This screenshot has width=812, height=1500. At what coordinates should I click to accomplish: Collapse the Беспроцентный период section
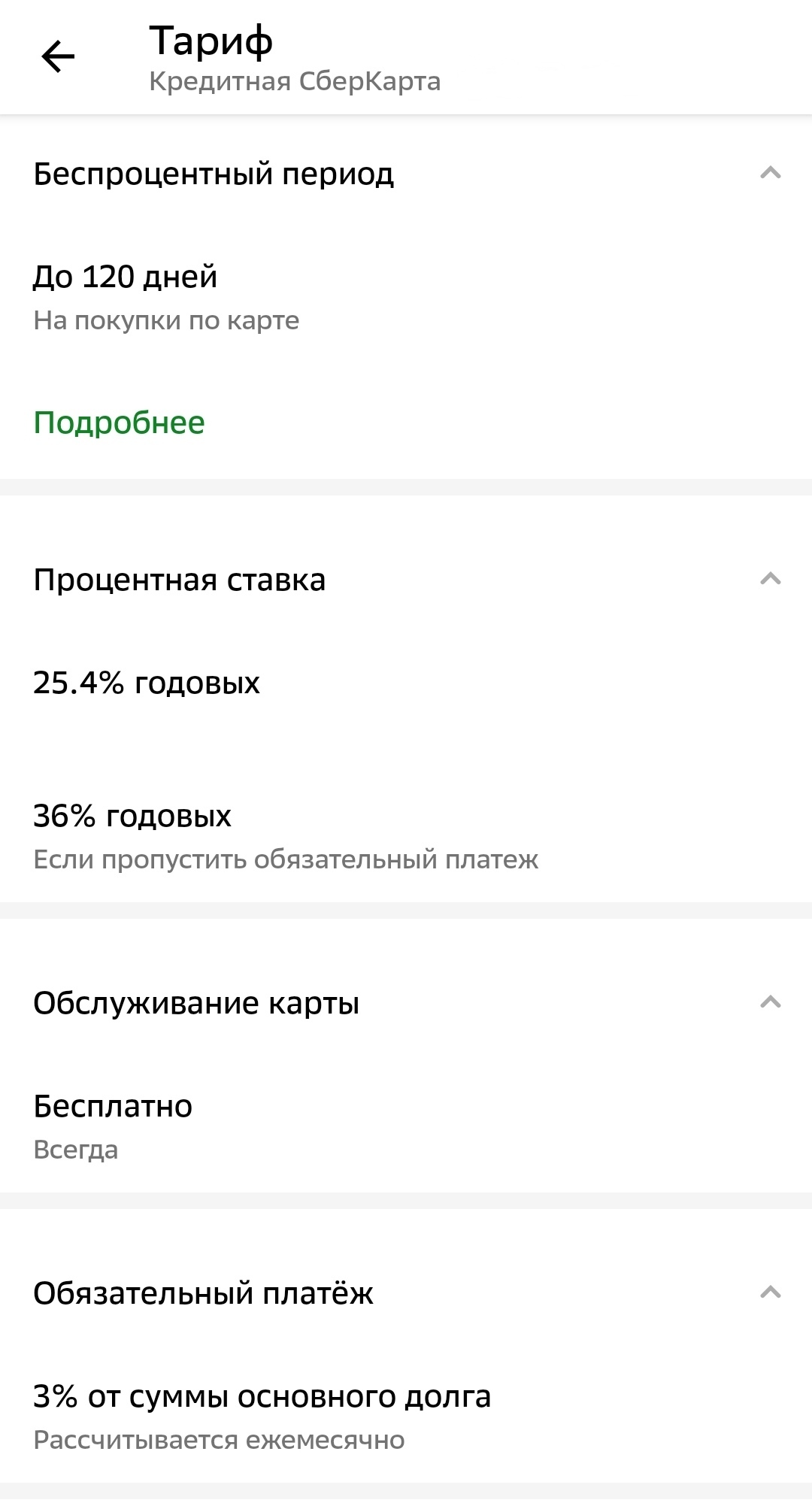(770, 174)
